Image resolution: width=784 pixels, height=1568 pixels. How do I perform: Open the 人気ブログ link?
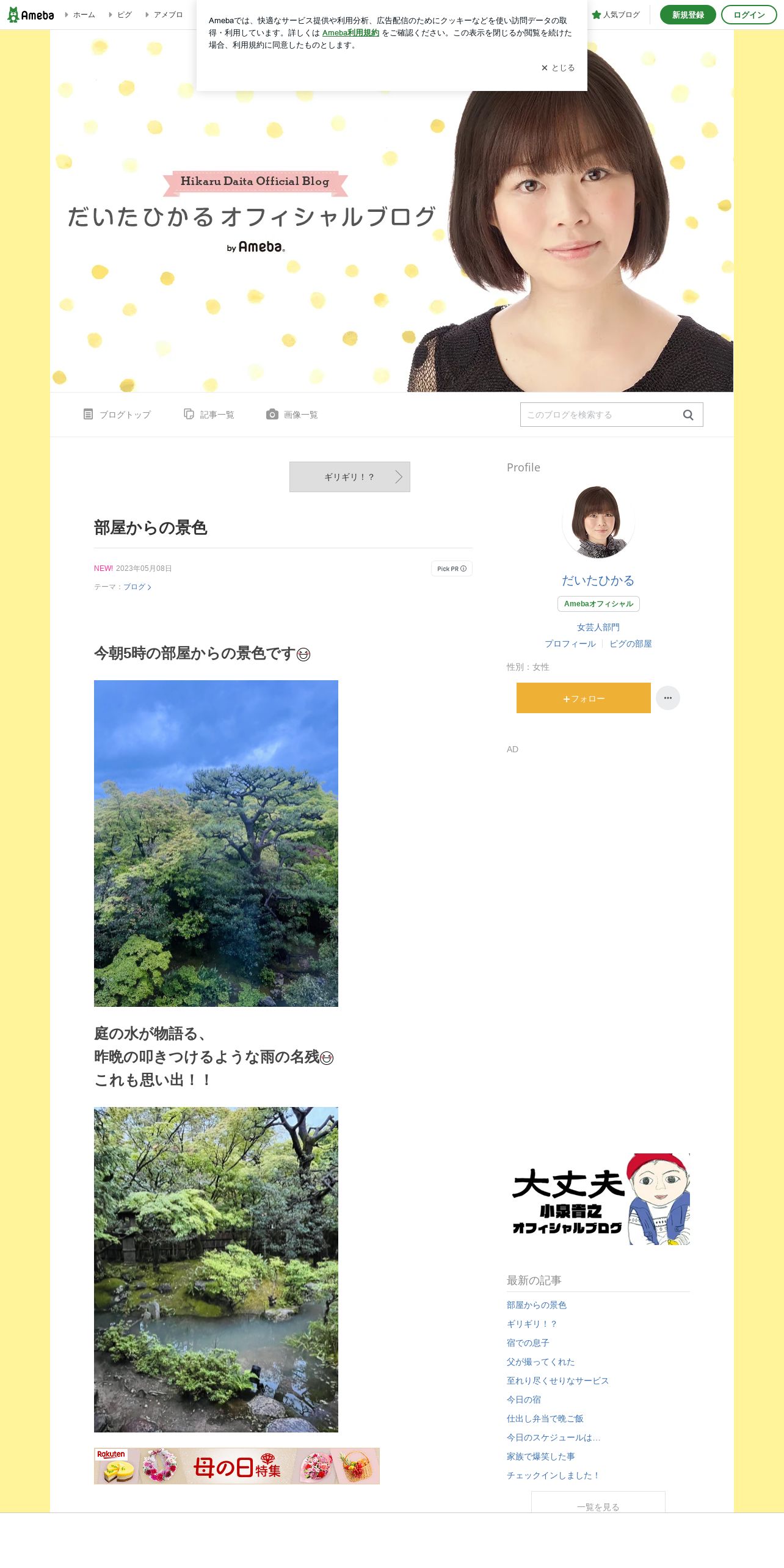click(615, 15)
